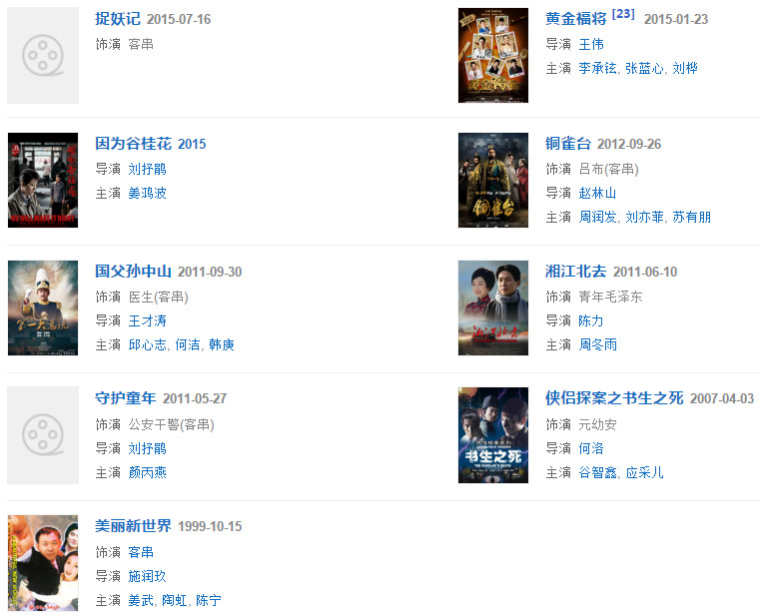Open actress 颜丙燕's page

147,472
